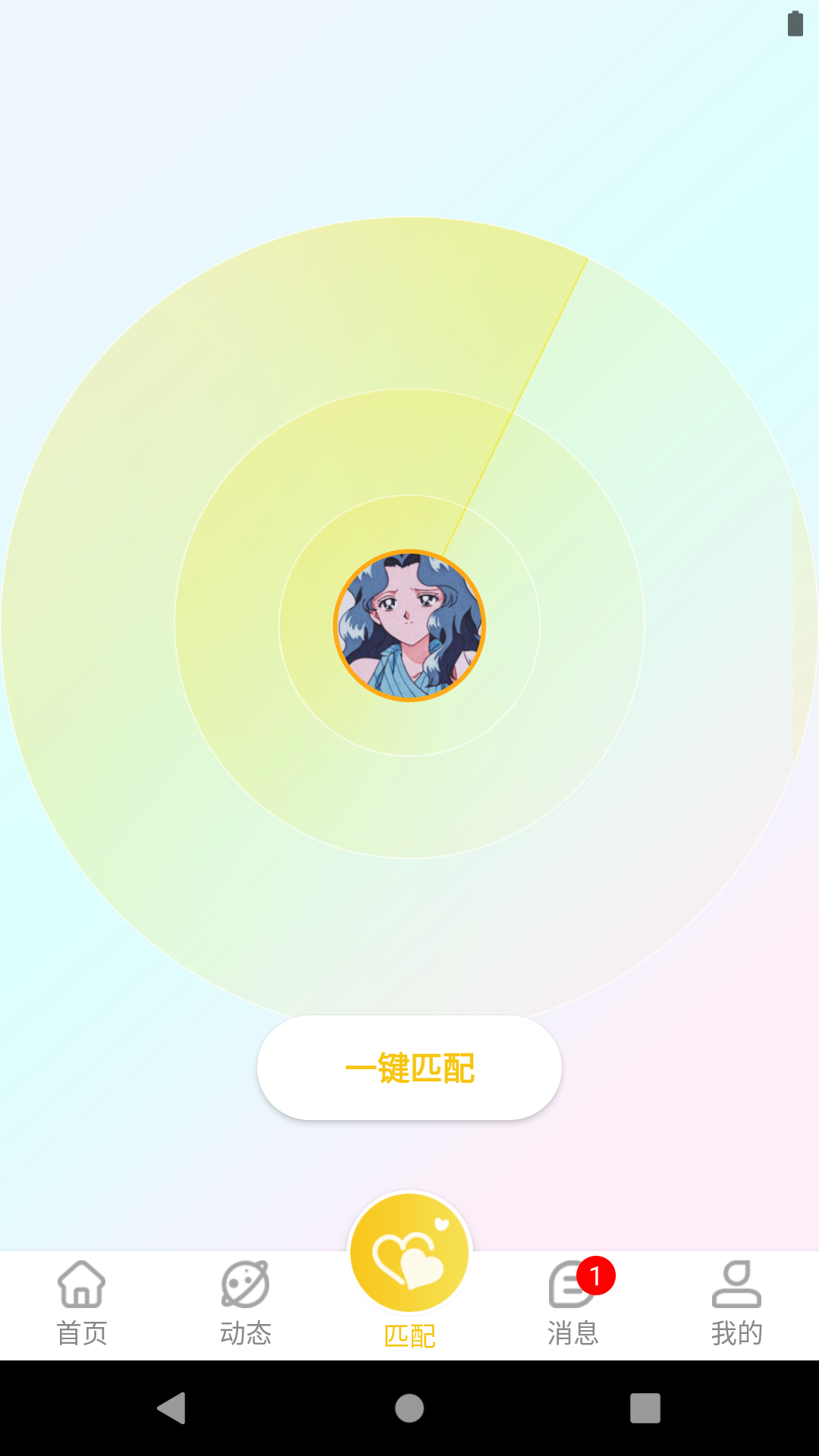The height and width of the screenshot is (1456, 819).
Task: Click the battery icon in the status bar
Action: (x=794, y=24)
